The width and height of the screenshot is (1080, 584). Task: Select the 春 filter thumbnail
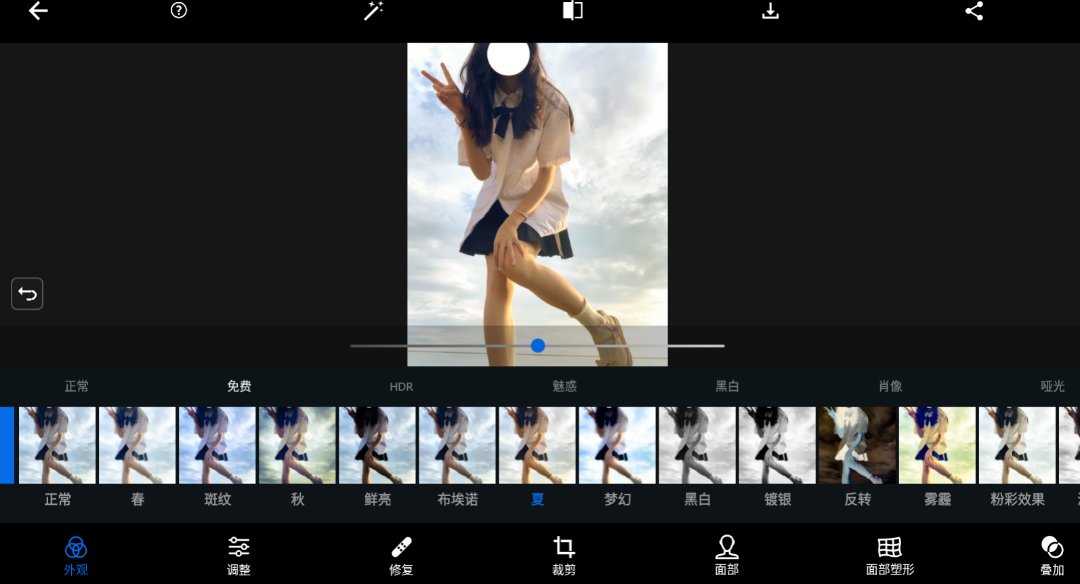click(x=137, y=445)
